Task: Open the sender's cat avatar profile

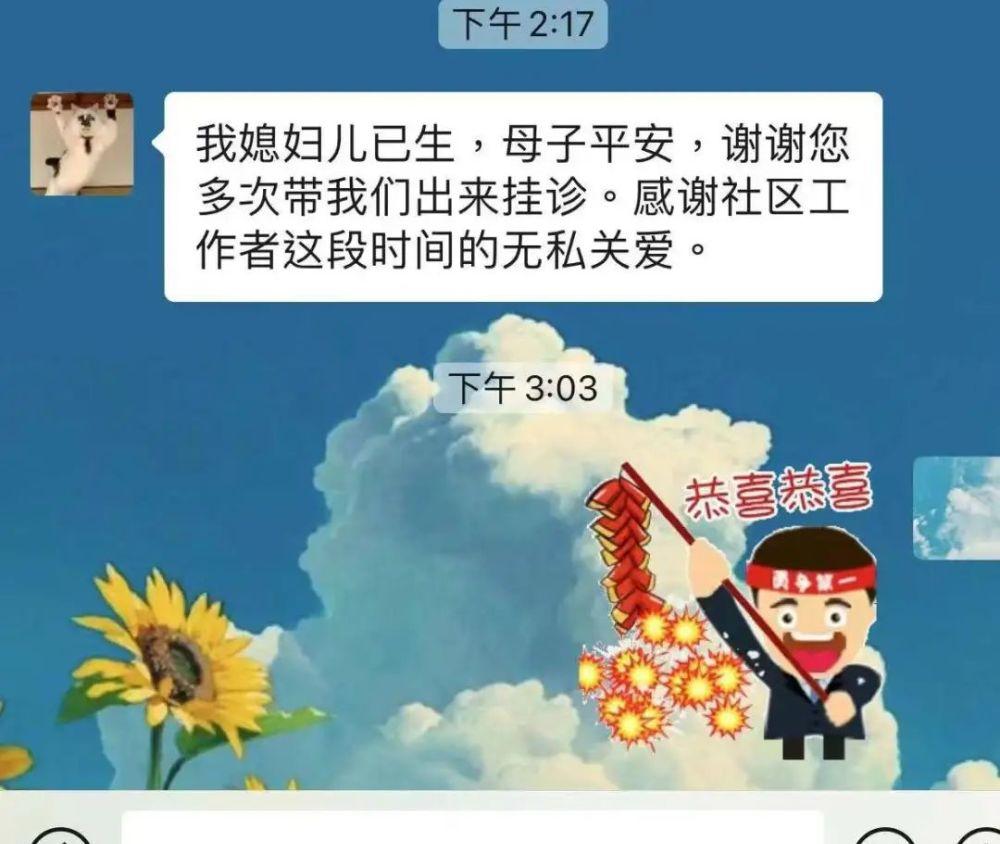Action: [82, 144]
